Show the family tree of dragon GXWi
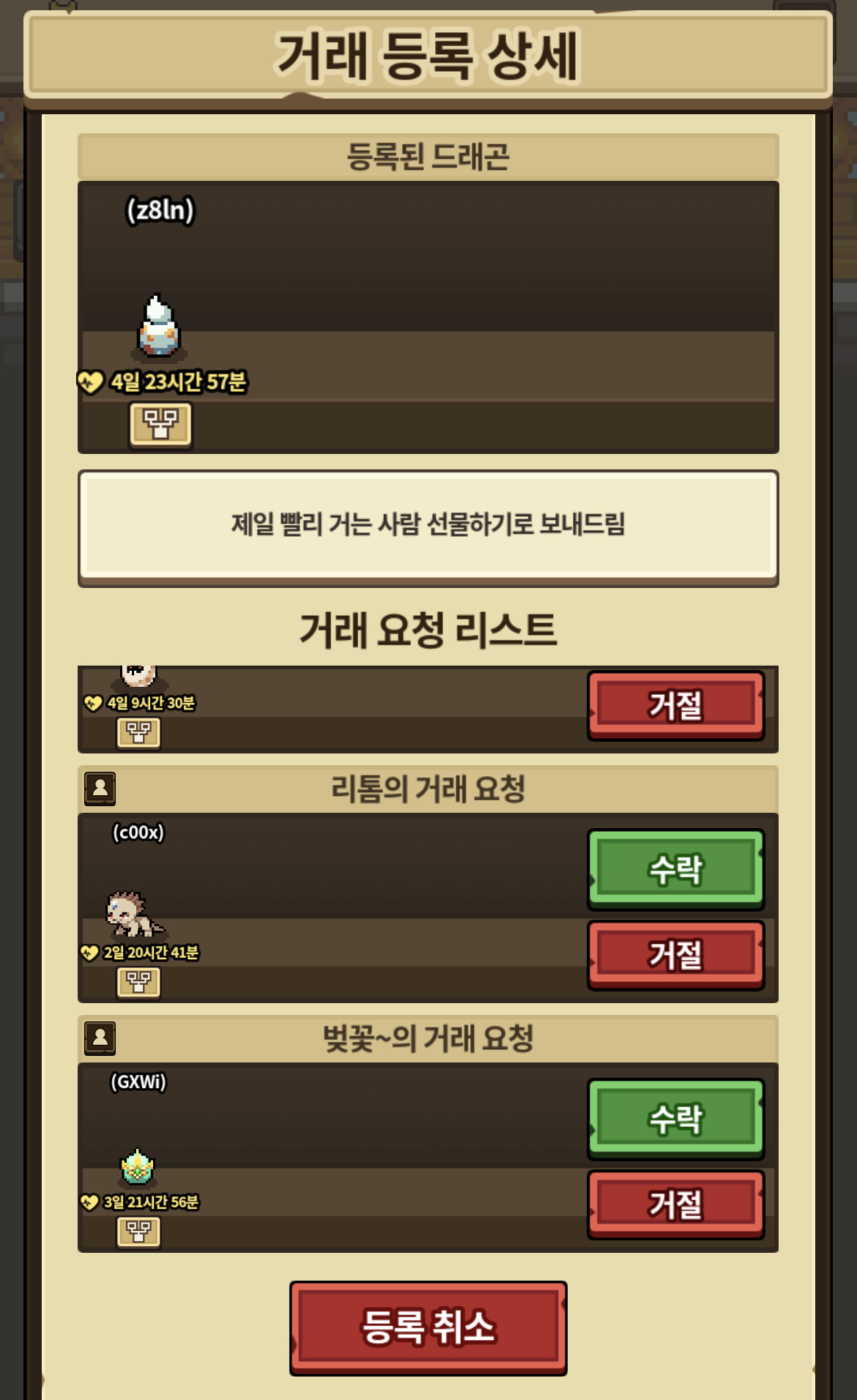Screen dimensions: 857x1400 [x=138, y=1232]
